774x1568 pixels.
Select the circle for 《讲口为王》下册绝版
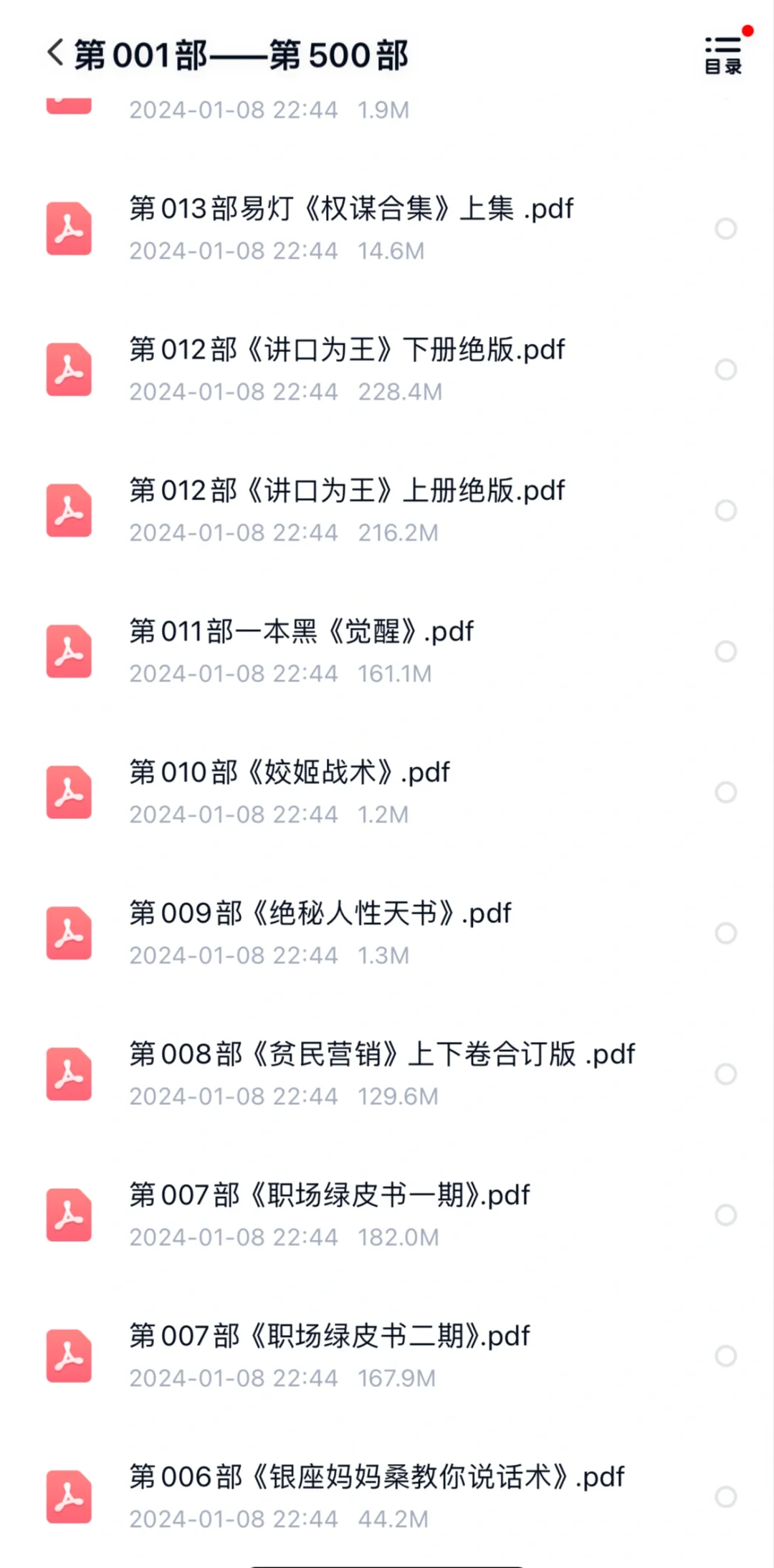pyautogui.click(x=726, y=370)
